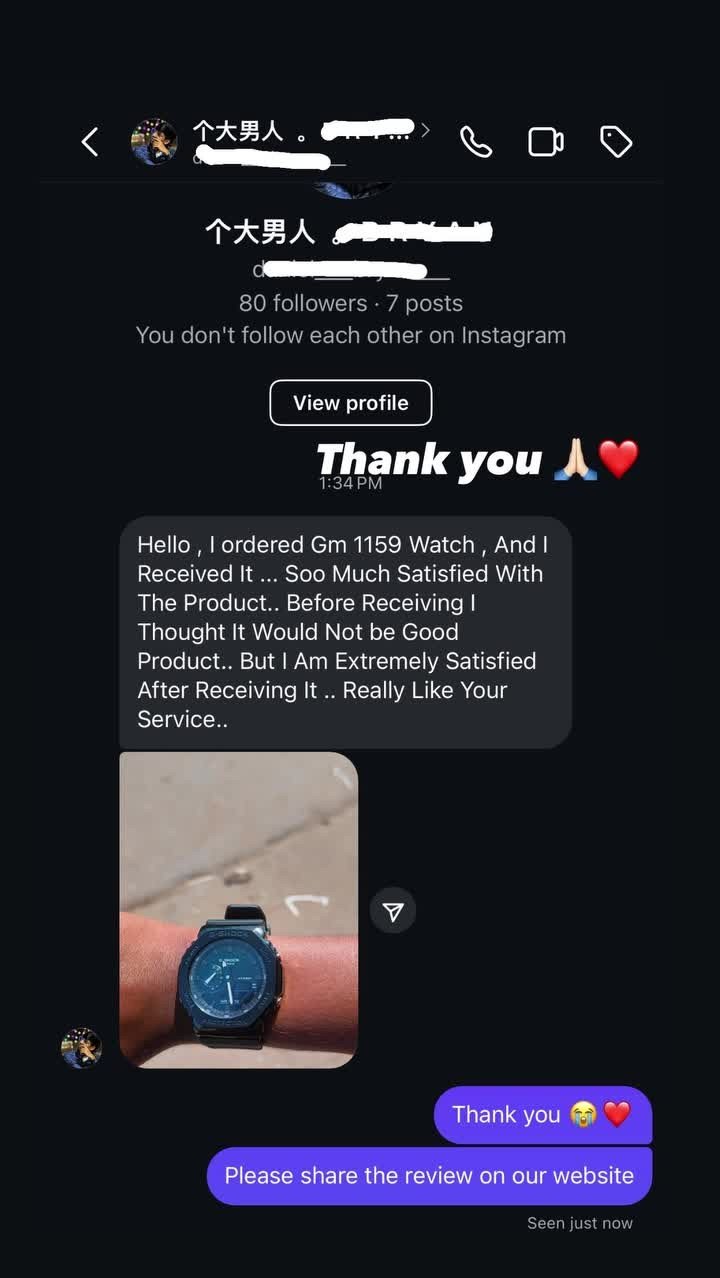
Task: Tap the back arrow to exit chat
Action: tap(89, 141)
